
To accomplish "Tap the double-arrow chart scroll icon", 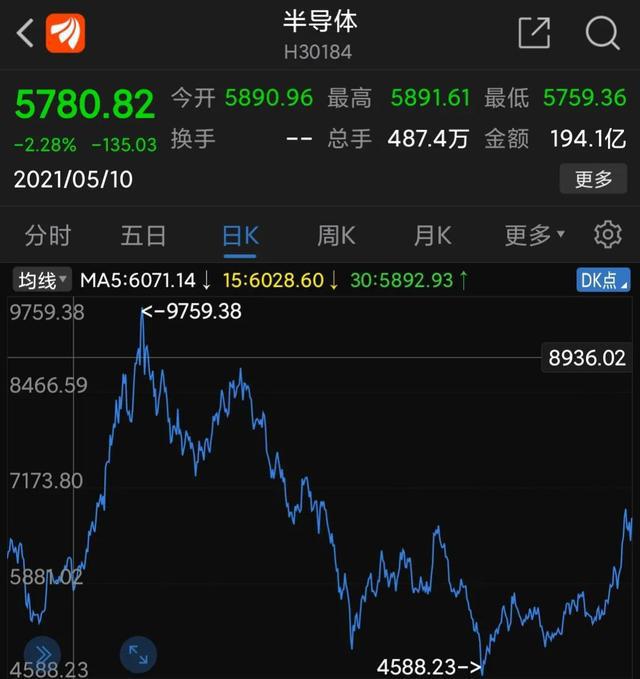I will tap(42, 653).
